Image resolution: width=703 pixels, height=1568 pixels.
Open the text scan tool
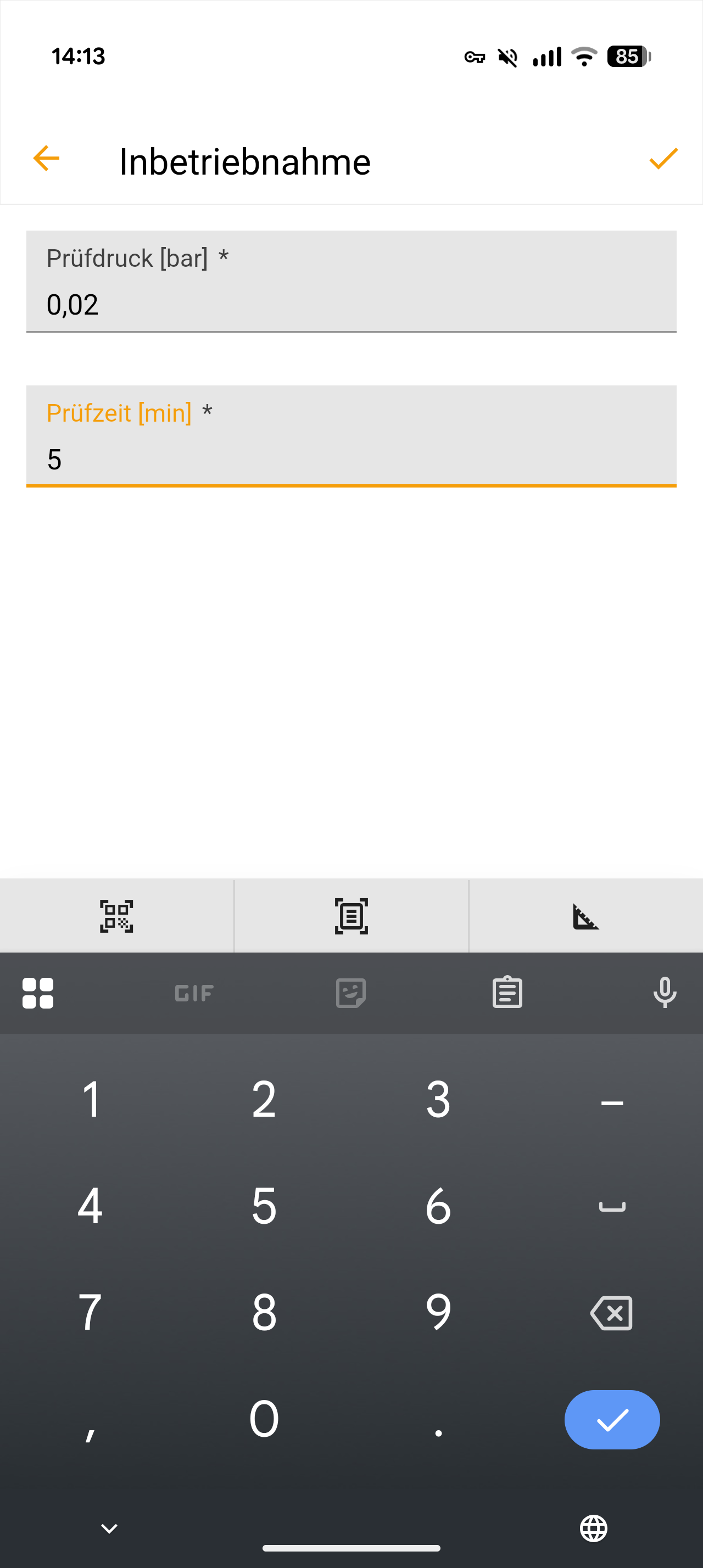[x=351, y=916]
